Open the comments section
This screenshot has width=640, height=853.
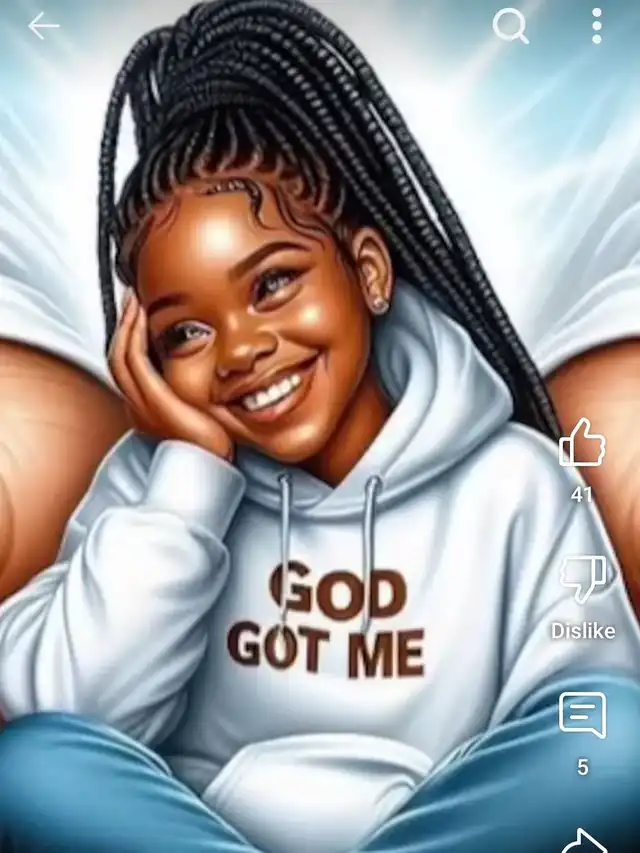pos(582,715)
